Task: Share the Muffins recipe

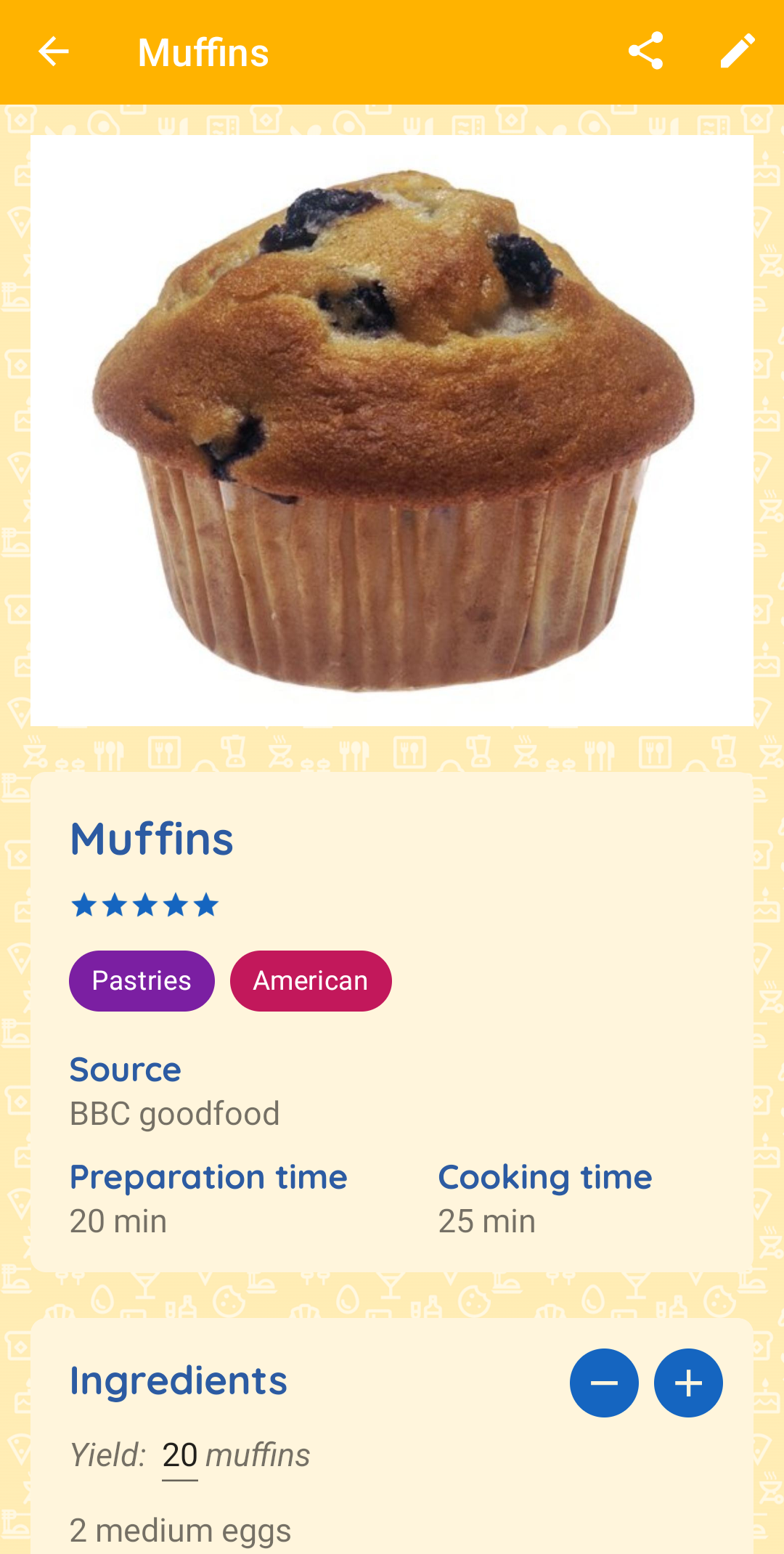Action: 645,52
